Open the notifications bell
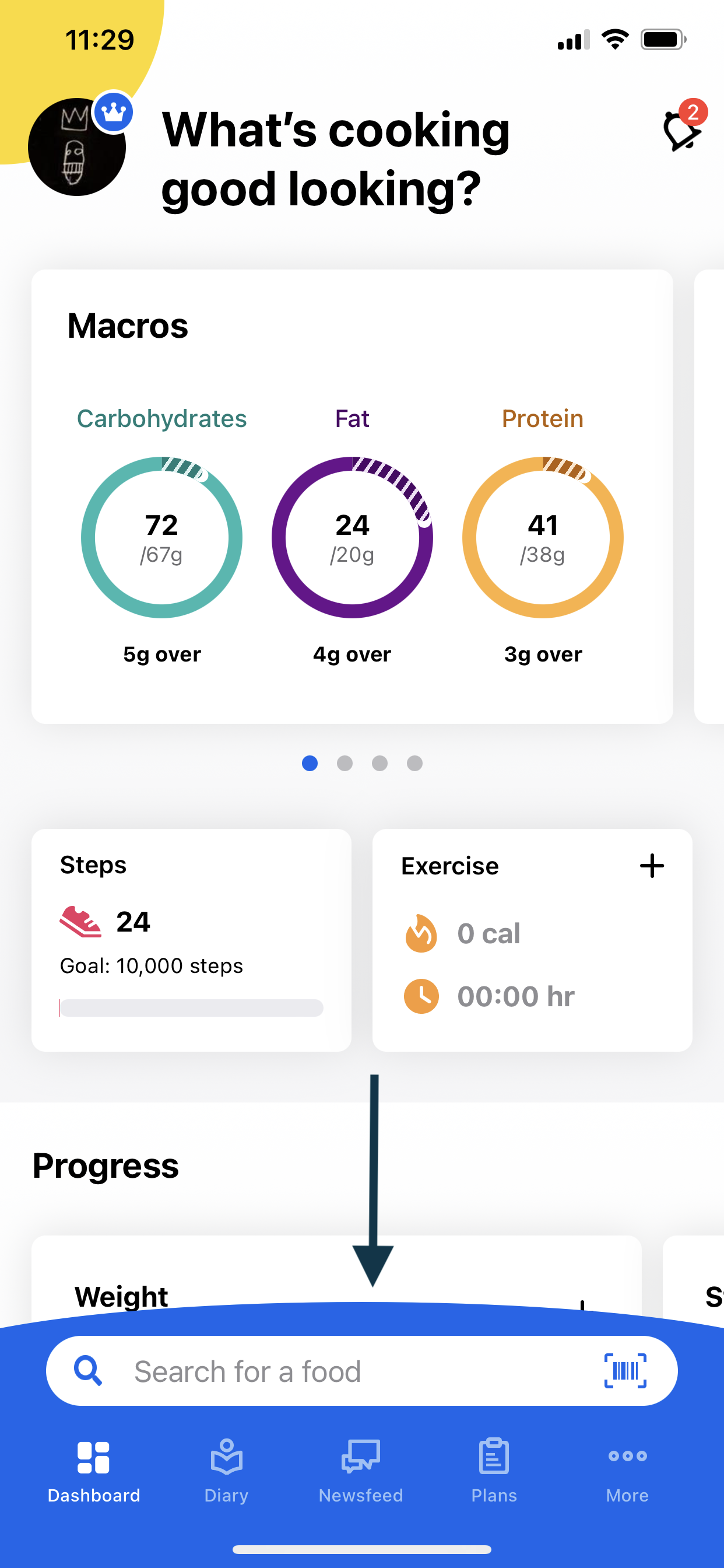The height and width of the screenshot is (1568, 724). [682, 129]
